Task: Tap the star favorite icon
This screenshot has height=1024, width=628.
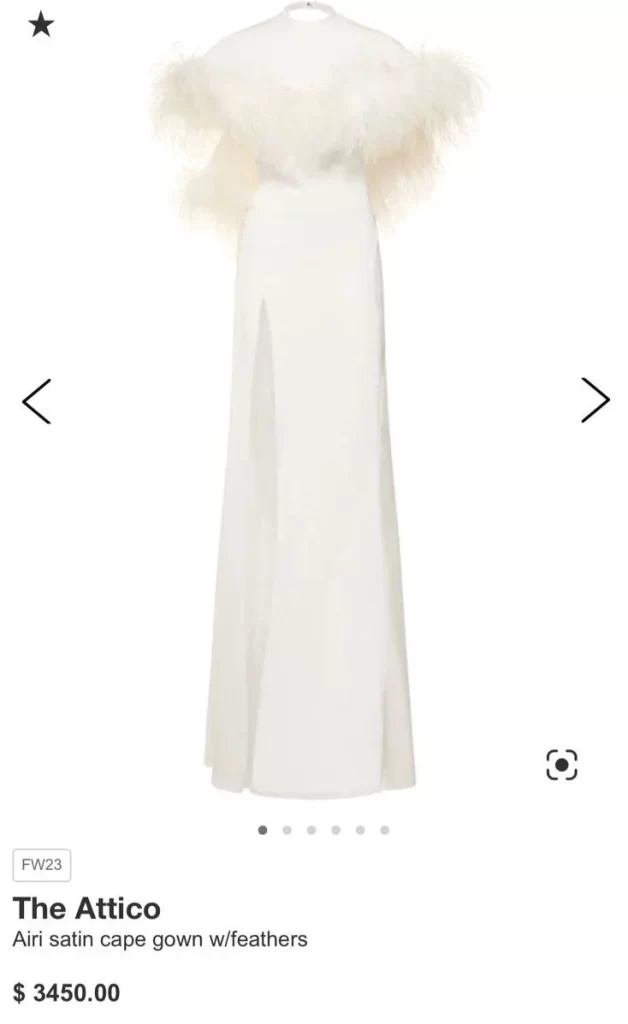Action: tap(41, 25)
